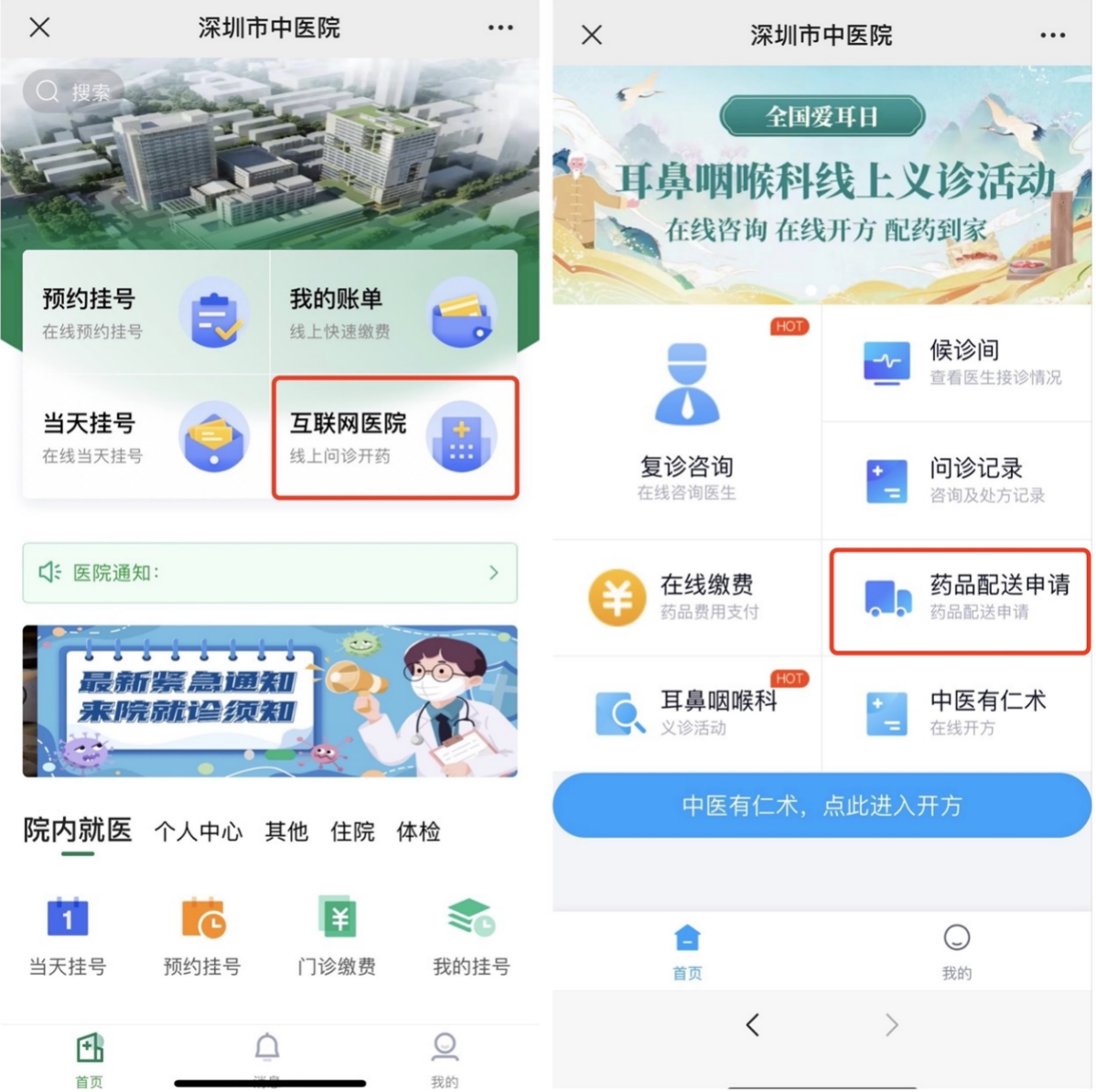Viewport: 1096px width, 1092px height.
Task: Switch to the 体检 tab
Action: coord(418,831)
